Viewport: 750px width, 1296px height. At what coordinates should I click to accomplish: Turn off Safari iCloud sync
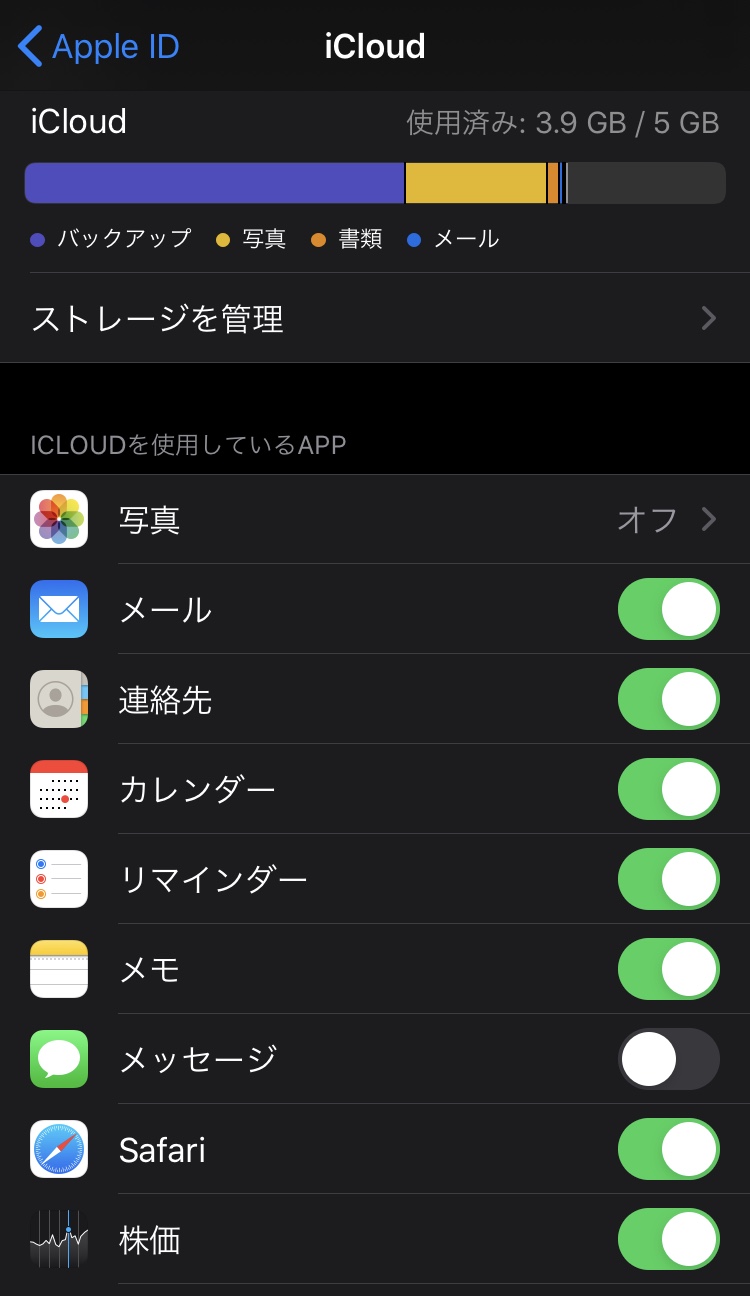point(668,1149)
